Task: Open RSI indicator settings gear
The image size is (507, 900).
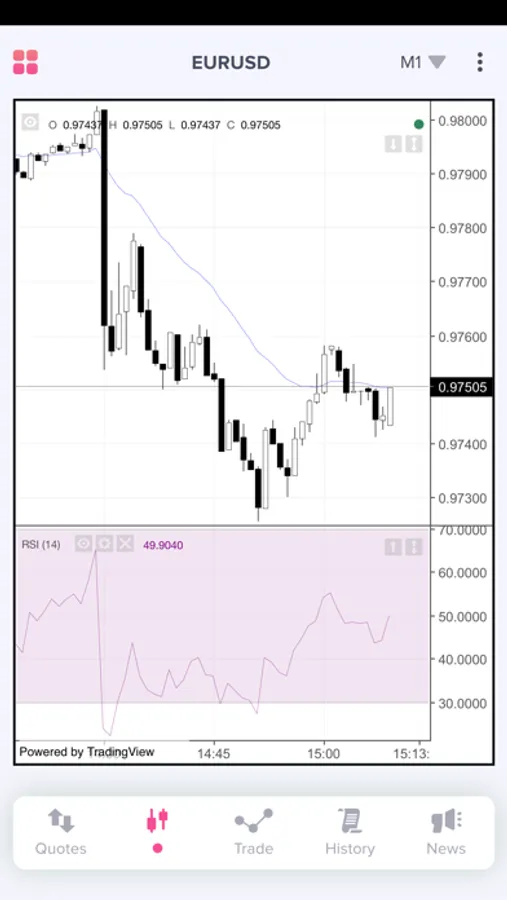Action: pos(105,544)
